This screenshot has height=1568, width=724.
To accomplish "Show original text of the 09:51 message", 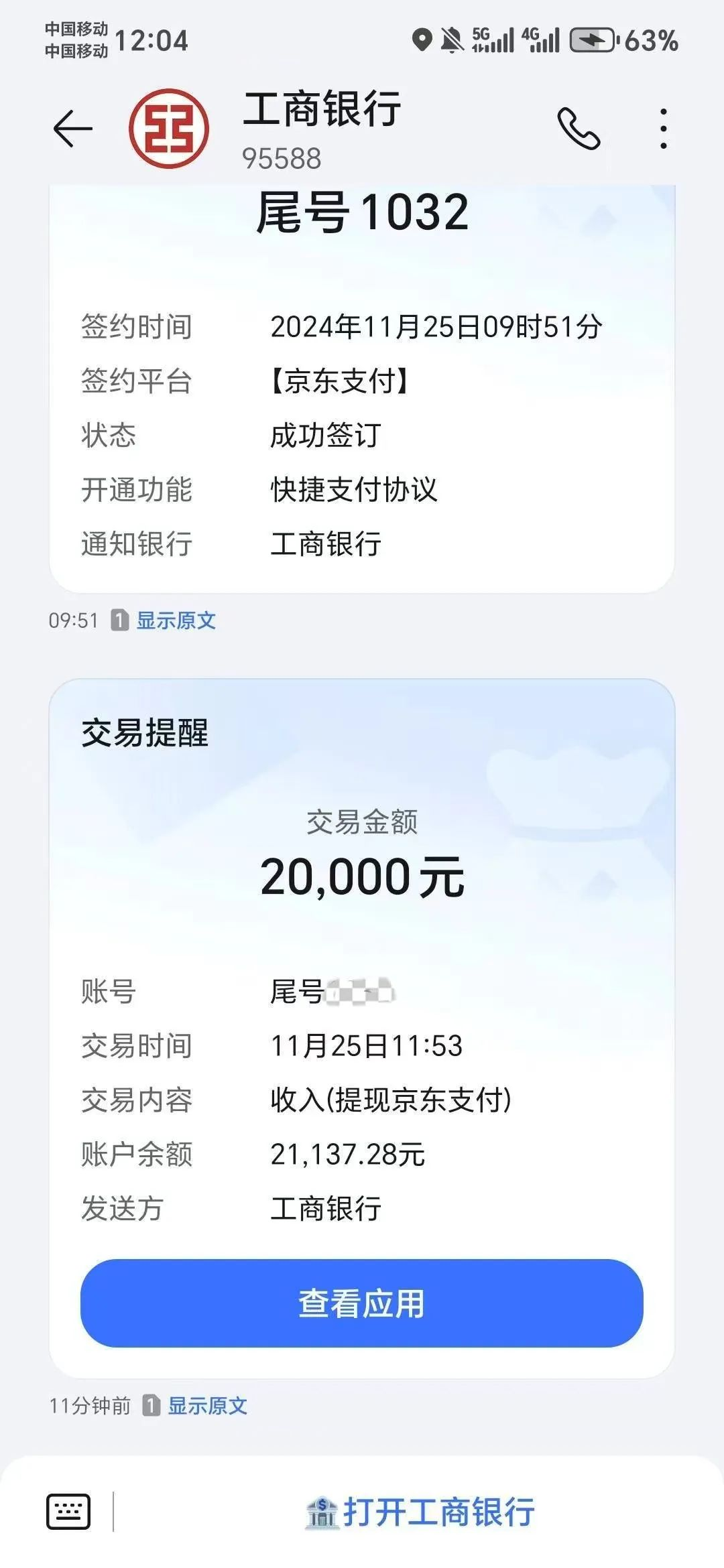I will (176, 620).
